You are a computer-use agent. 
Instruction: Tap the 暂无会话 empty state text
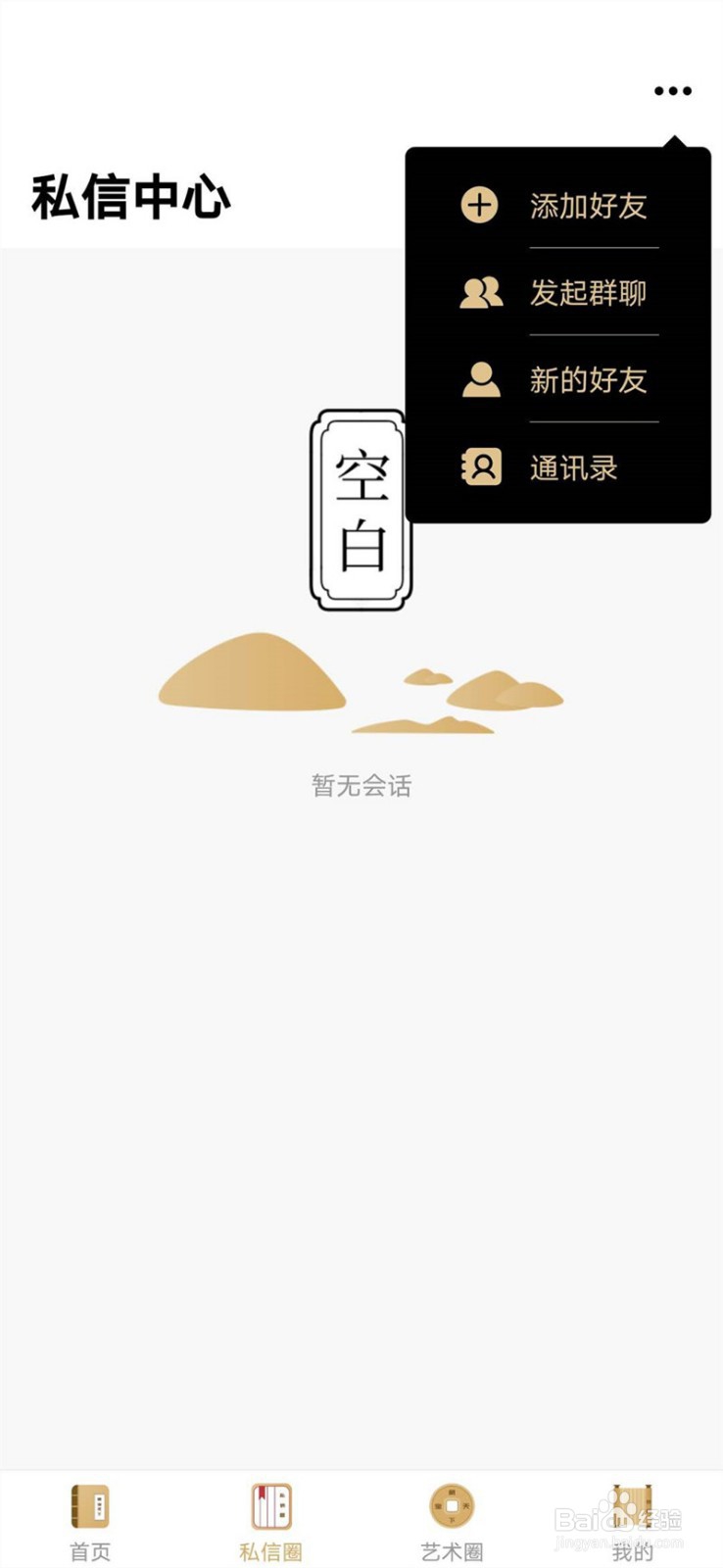point(361,784)
